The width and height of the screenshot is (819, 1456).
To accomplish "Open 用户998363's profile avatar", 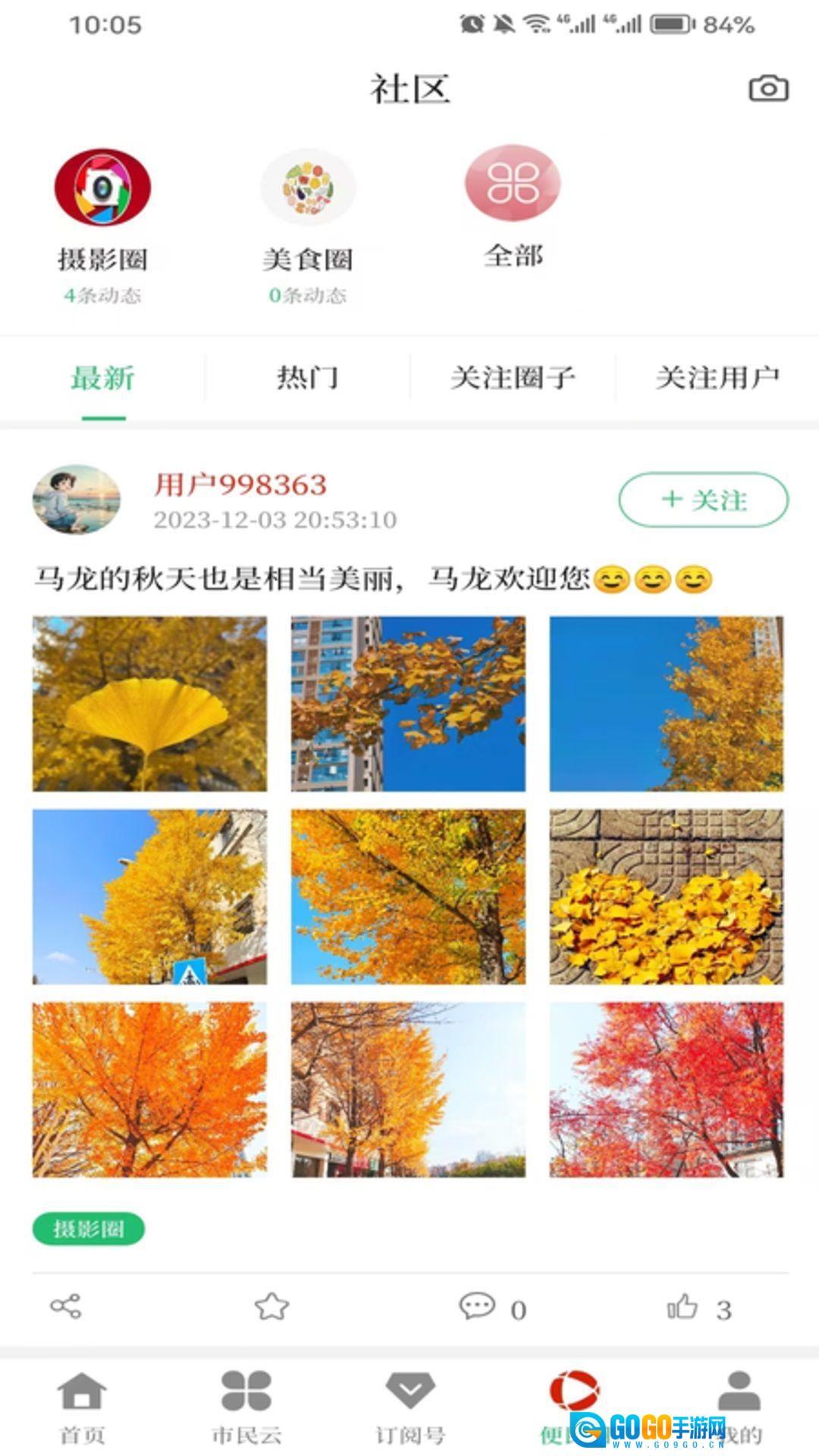I will [76, 499].
